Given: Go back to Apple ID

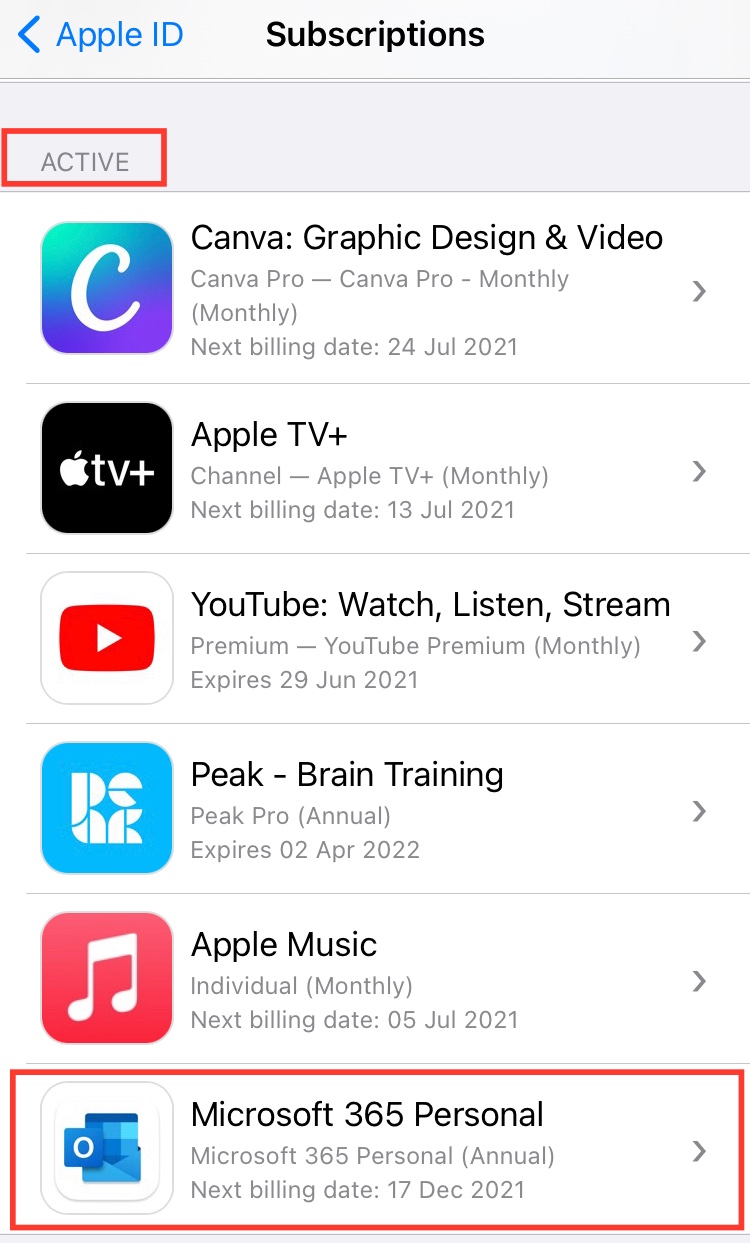Looking at the screenshot, I should pos(100,36).
